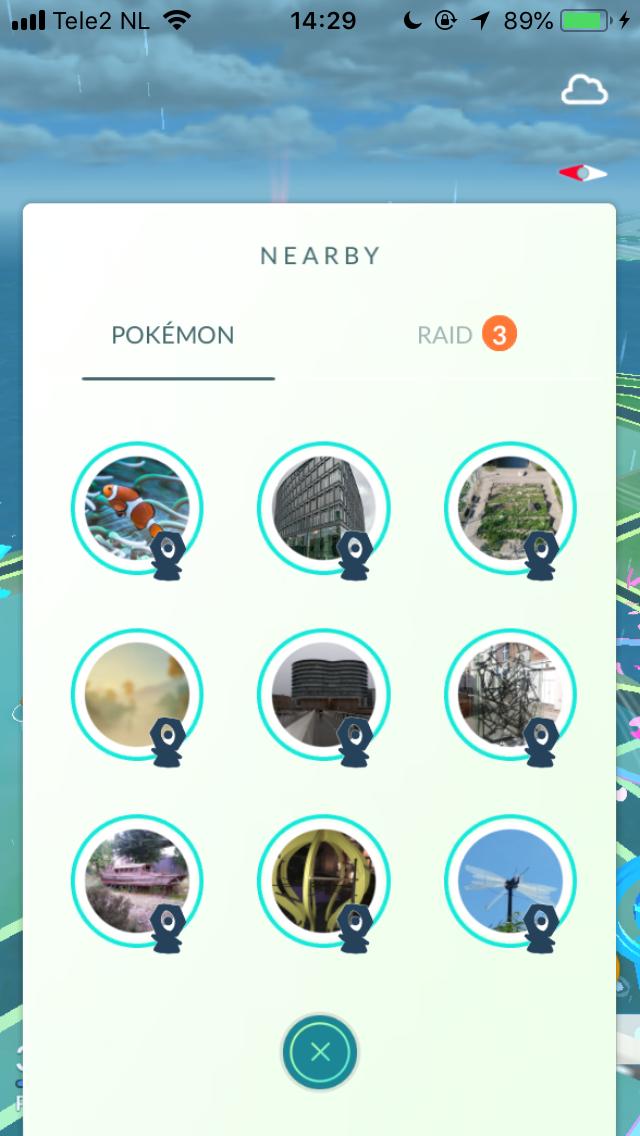Switch to the Raid tab
Screen dimensions: 640x1136
point(465,335)
